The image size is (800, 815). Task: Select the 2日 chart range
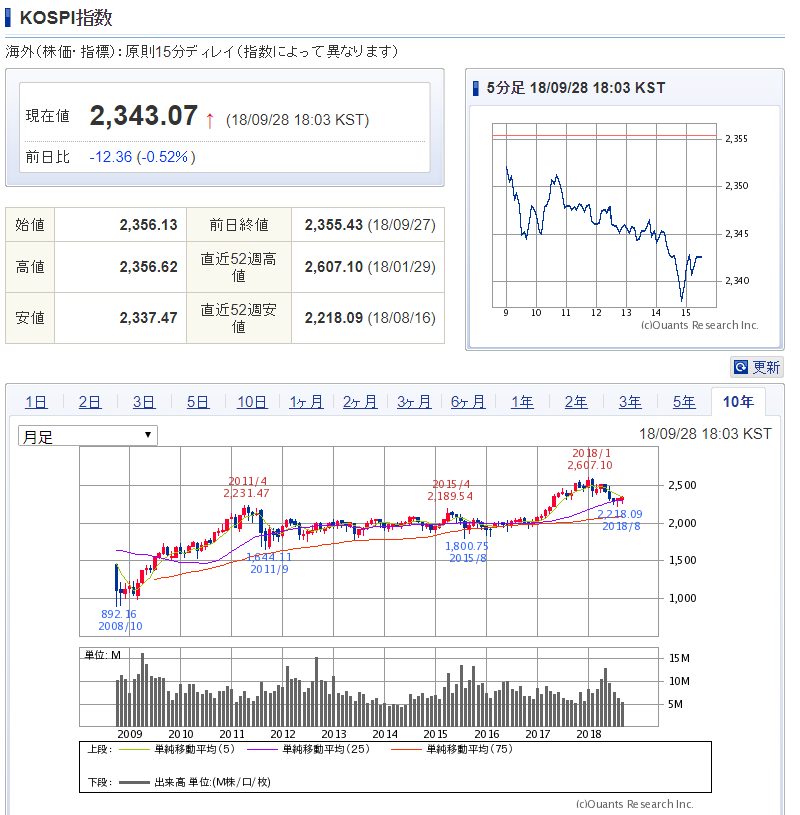[x=90, y=402]
